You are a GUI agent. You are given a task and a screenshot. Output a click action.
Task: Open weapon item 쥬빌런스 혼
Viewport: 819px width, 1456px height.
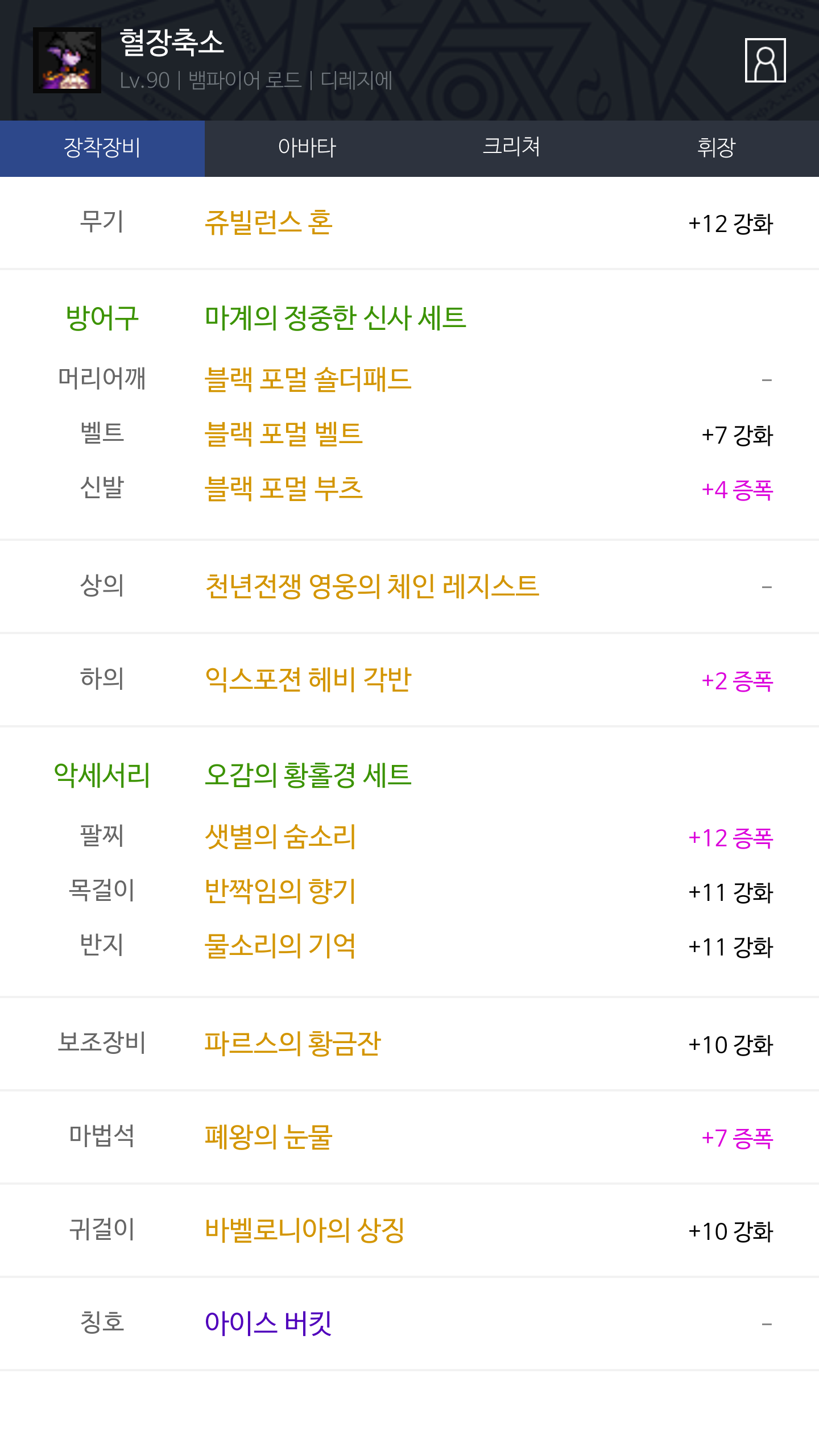268,222
